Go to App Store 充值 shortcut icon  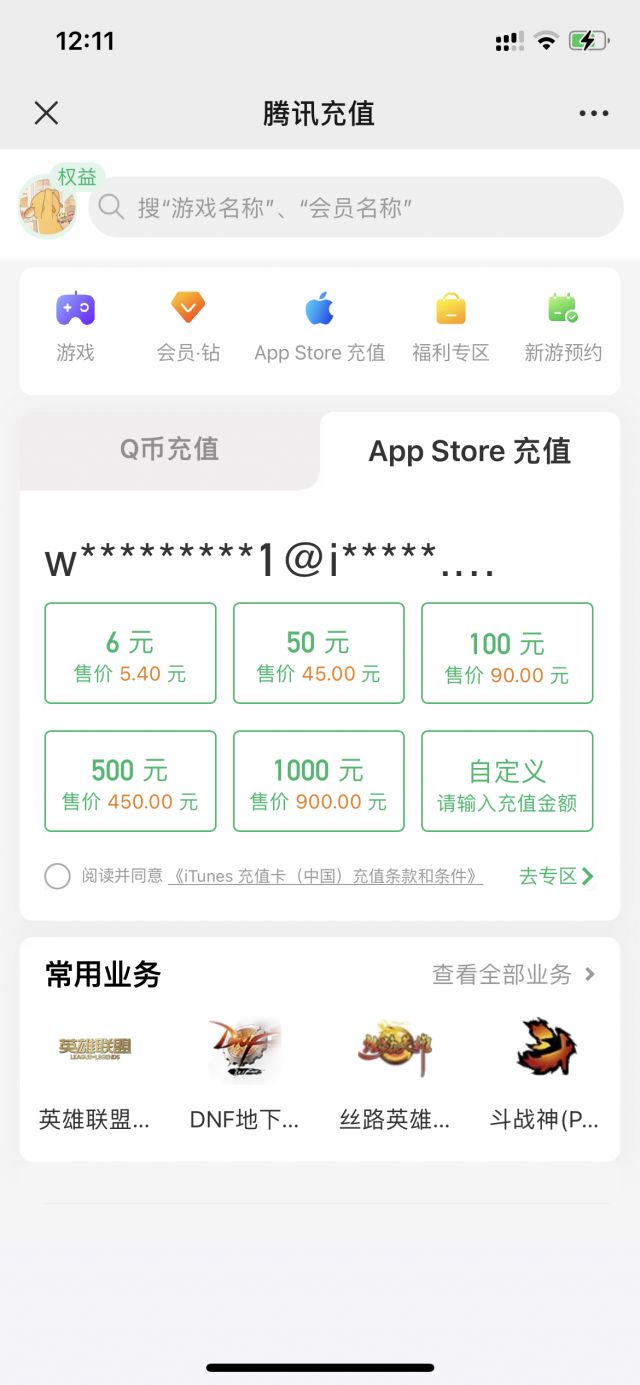(x=320, y=326)
